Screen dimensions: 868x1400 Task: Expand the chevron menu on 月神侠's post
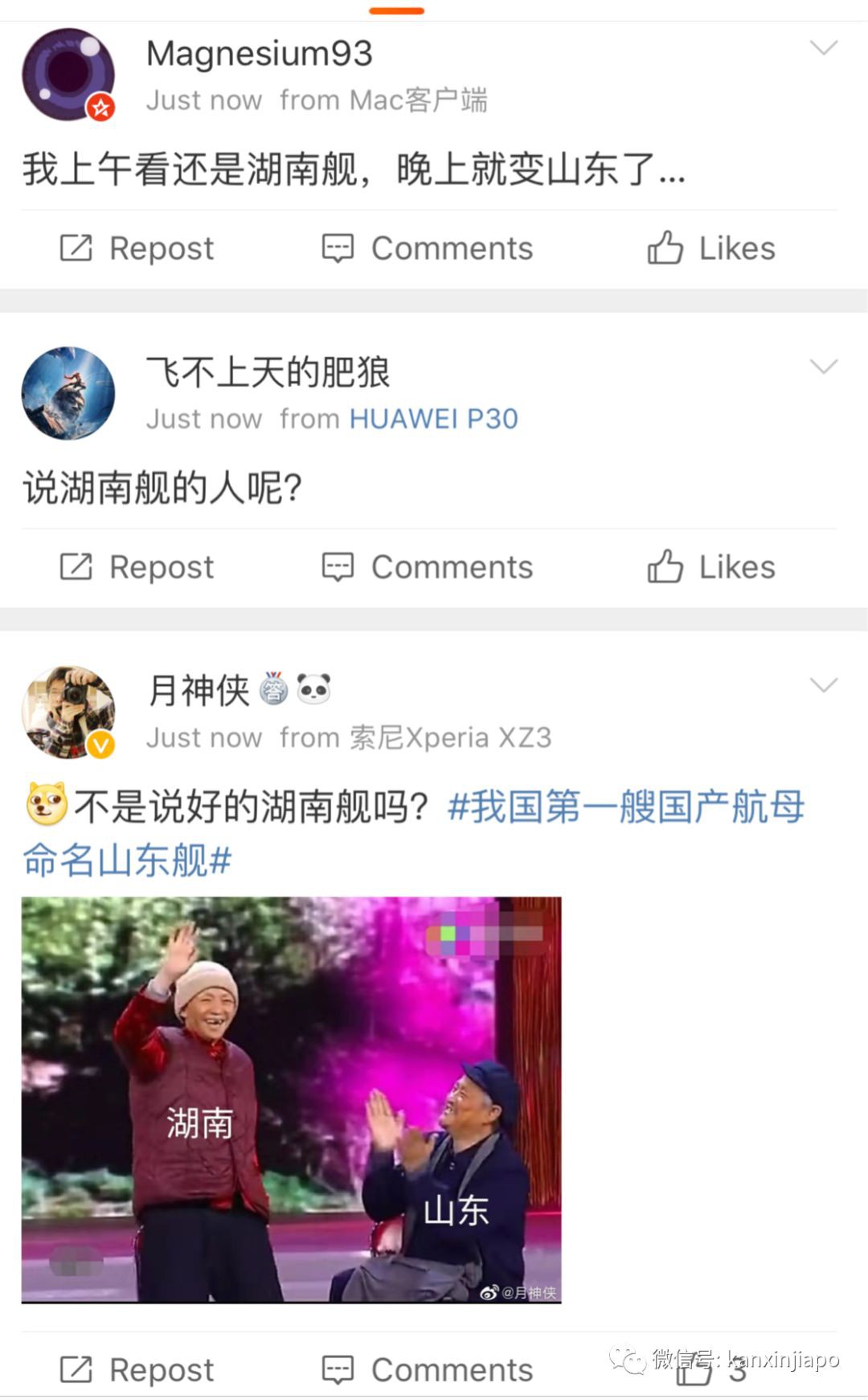click(x=822, y=684)
